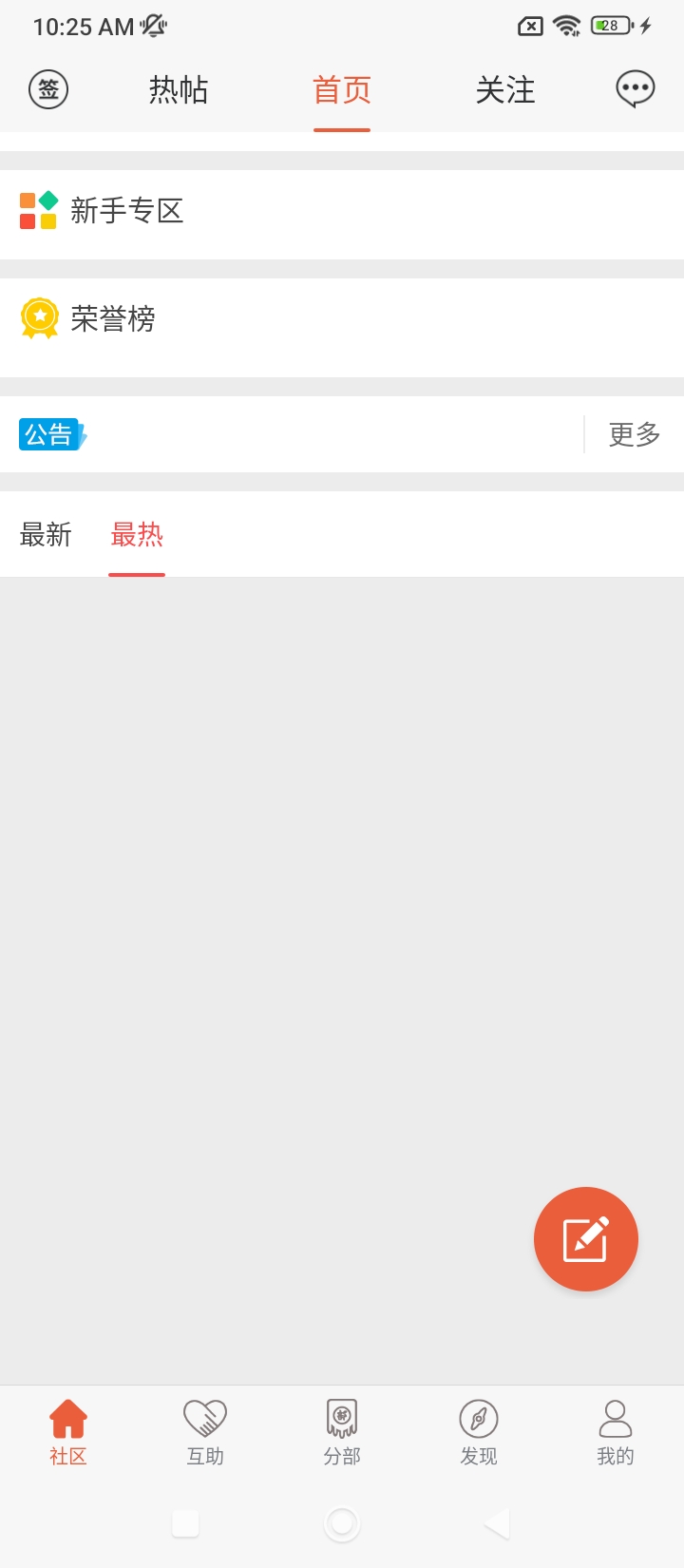Viewport: 684px width, 1568px height.
Task: Switch to the 最新 posts list
Action: [46, 535]
